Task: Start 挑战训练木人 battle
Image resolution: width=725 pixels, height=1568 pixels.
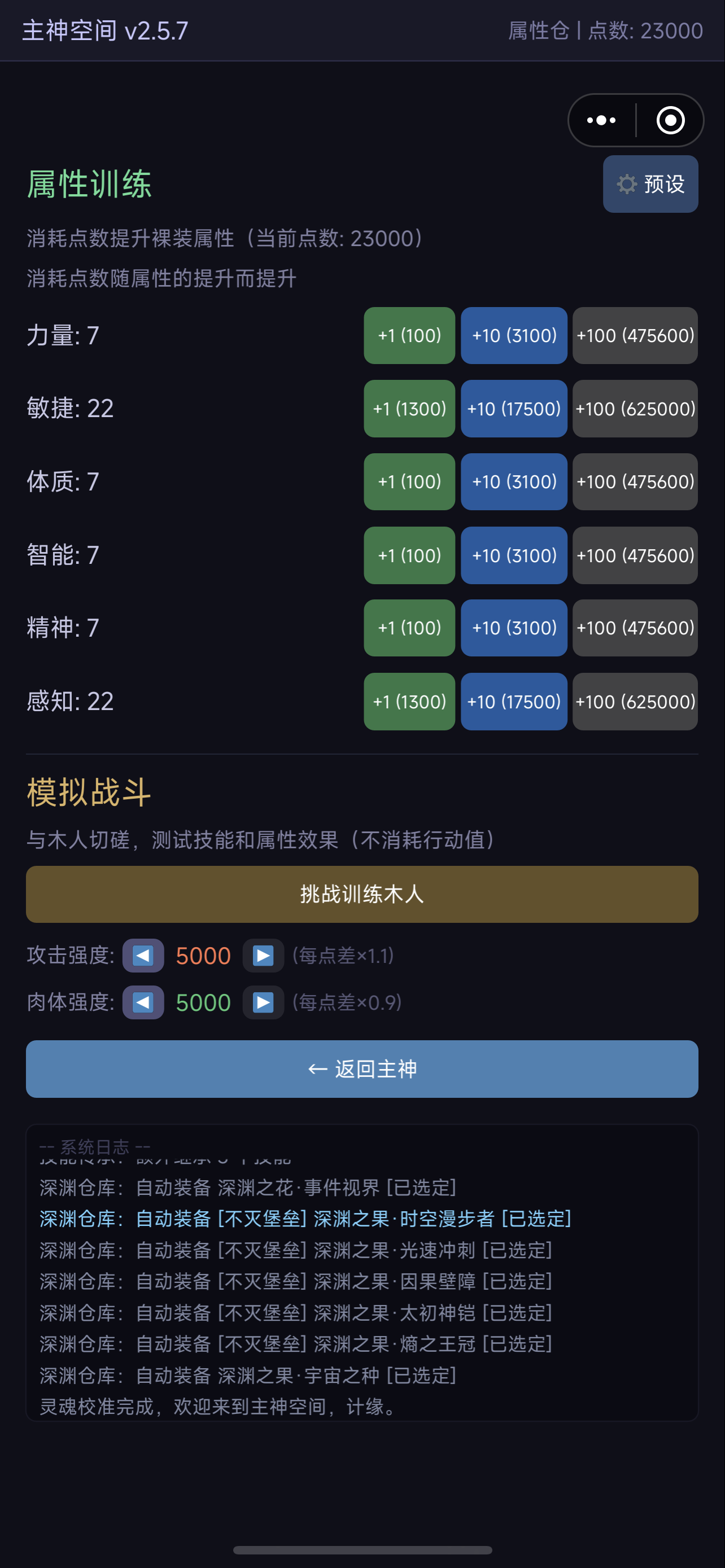Action: click(362, 894)
